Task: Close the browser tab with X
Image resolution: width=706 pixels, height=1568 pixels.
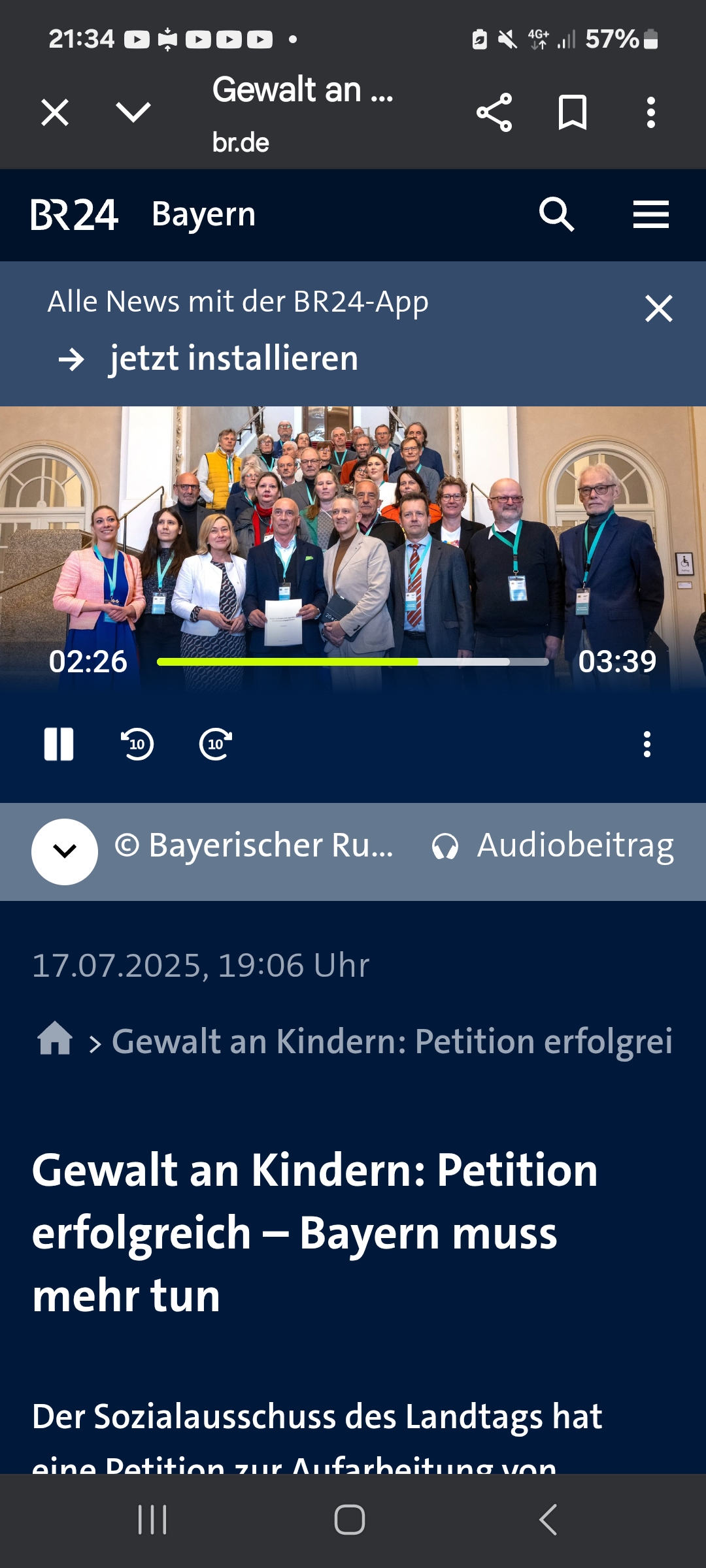Action: (55, 112)
